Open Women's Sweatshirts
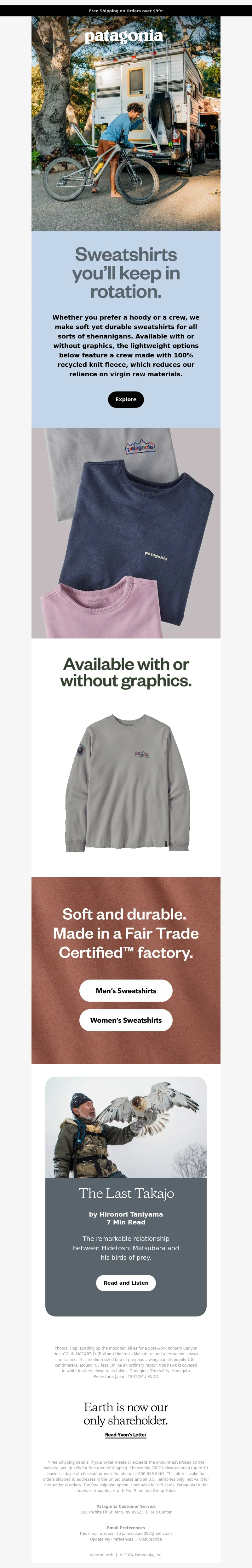 pyautogui.click(x=126, y=1020)
